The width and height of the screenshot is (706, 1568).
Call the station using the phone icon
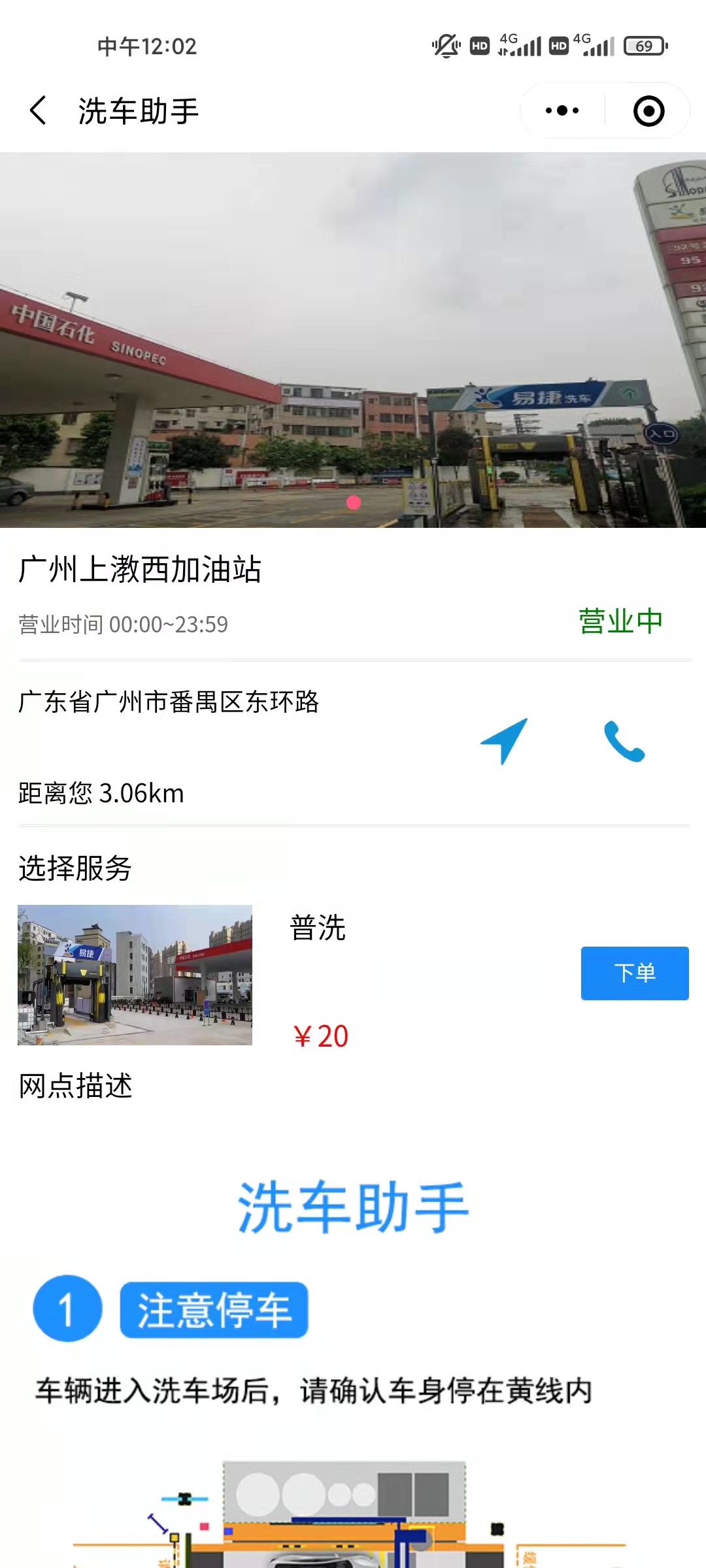coord(624,741)
